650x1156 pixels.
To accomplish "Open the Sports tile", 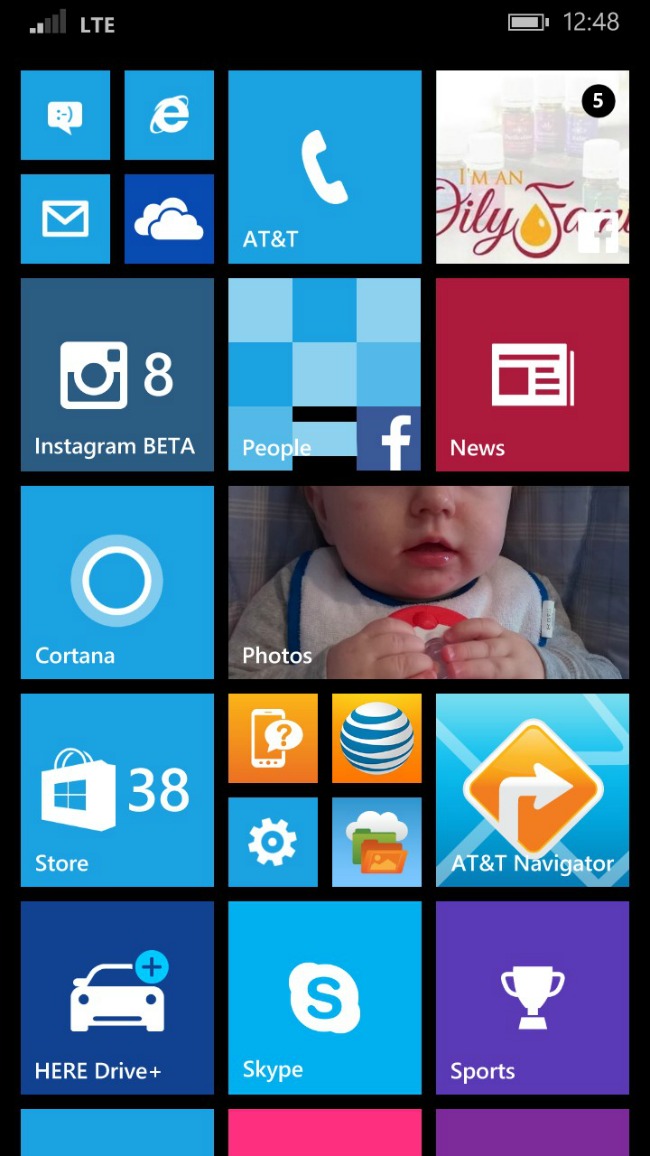I will [x=532, y=998].
